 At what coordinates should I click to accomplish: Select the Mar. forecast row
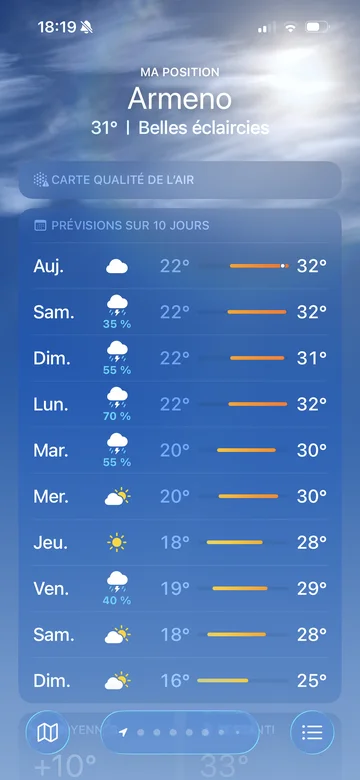pyautogui.click(x=180, y=450)
